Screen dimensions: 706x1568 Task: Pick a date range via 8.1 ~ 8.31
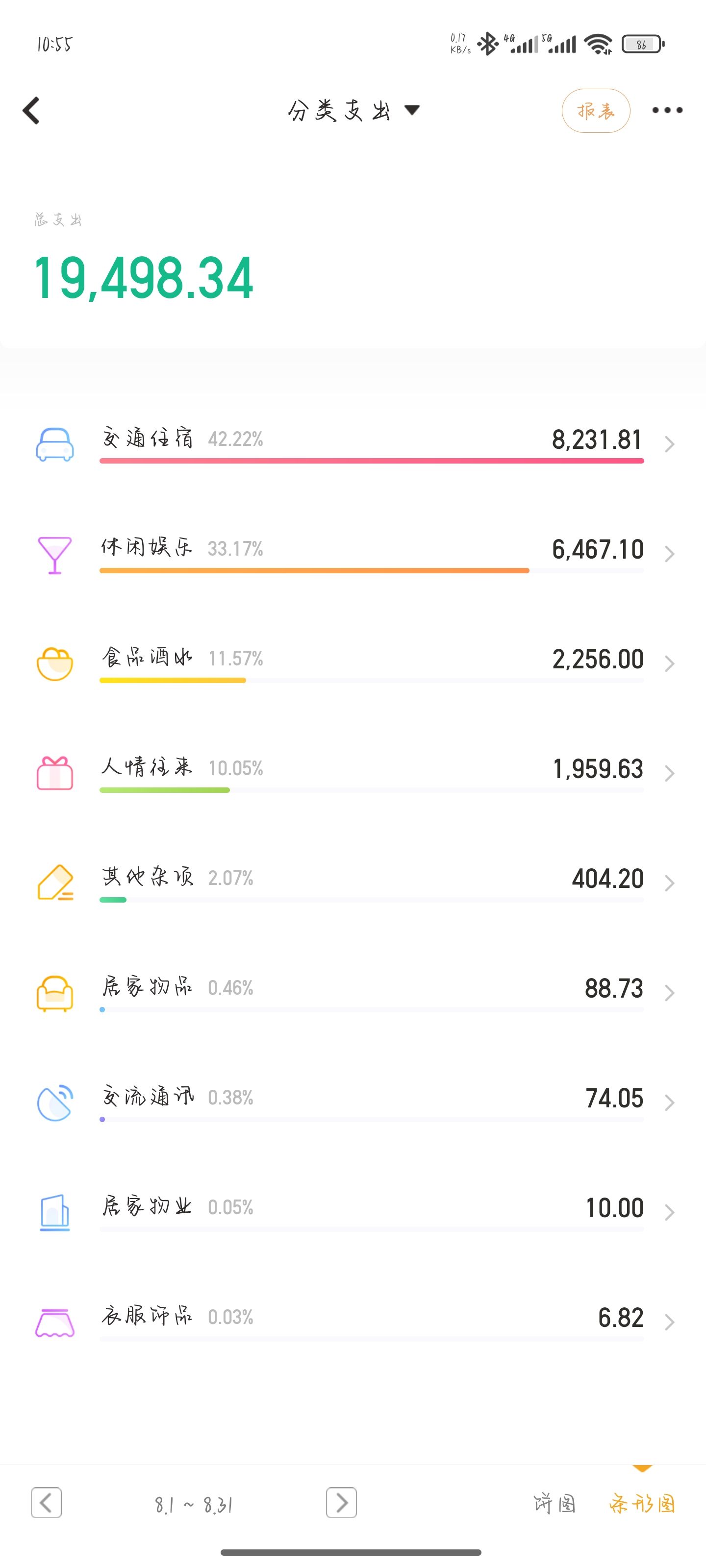click(x=194, y=1505)
